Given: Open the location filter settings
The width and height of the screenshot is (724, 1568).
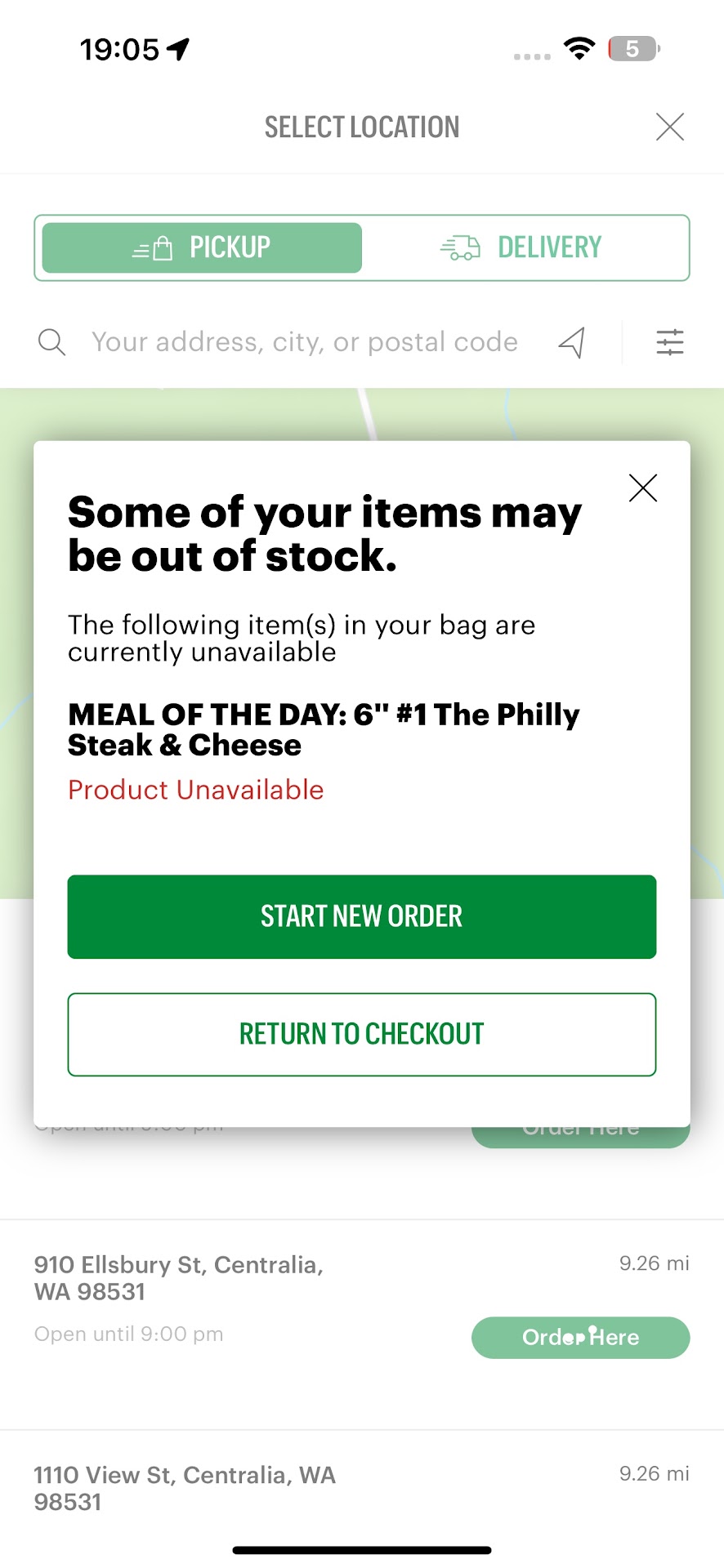Looking at the screenshot, I should coord(669,342).
